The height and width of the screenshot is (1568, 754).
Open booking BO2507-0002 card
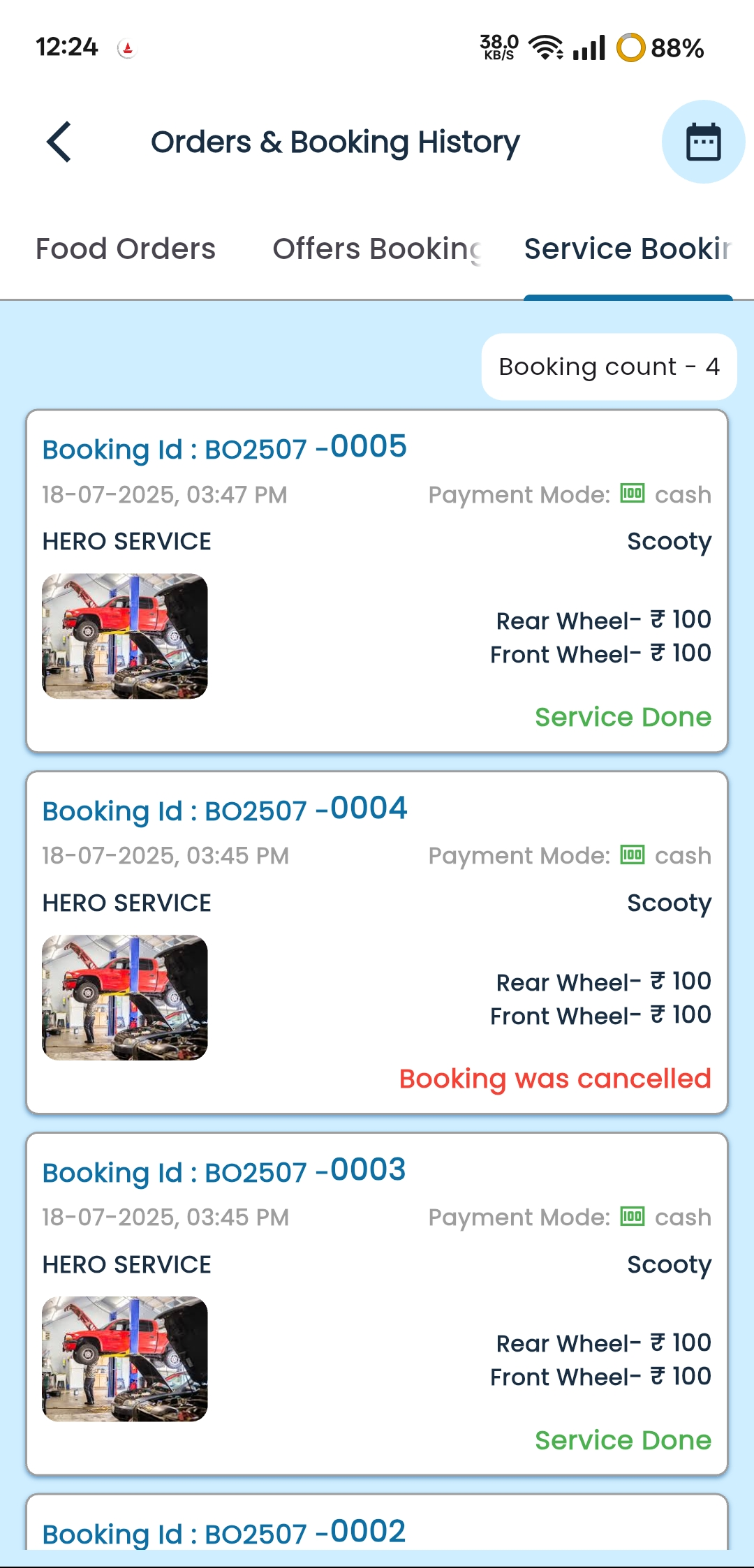[377, 1529]
